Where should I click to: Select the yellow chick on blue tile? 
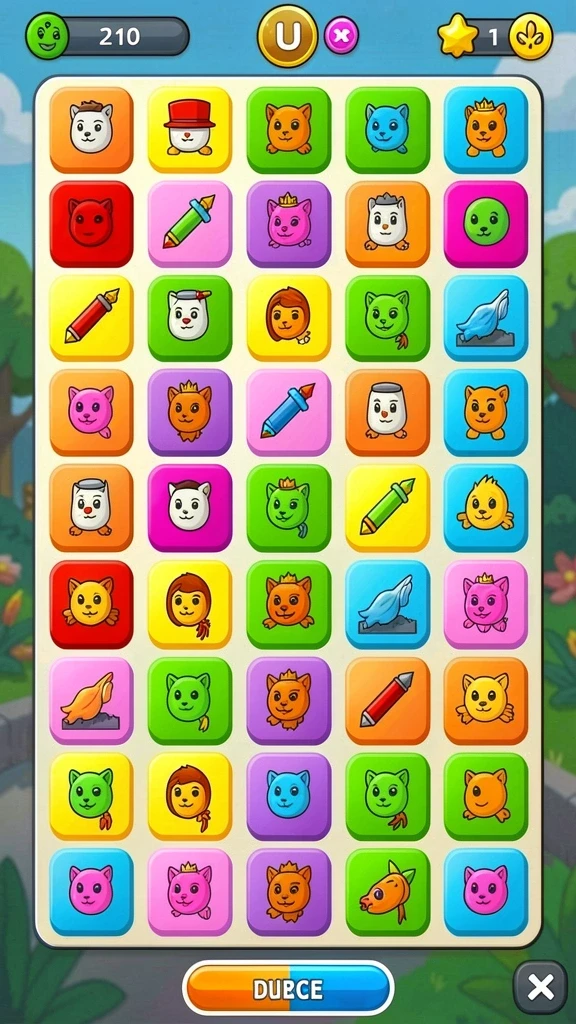[x=486, y=507]
